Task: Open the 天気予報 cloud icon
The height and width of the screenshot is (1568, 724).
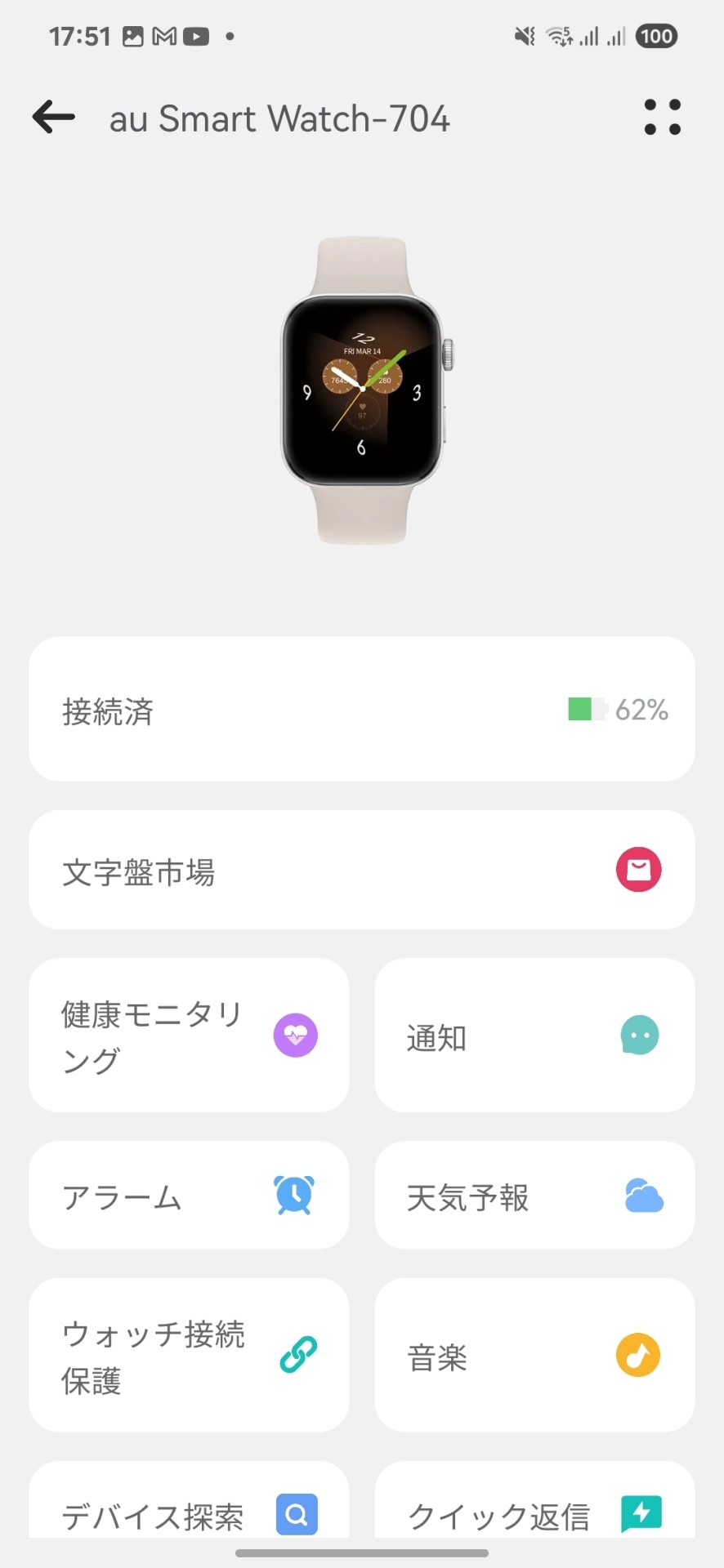Action: tap(644, 1196)
